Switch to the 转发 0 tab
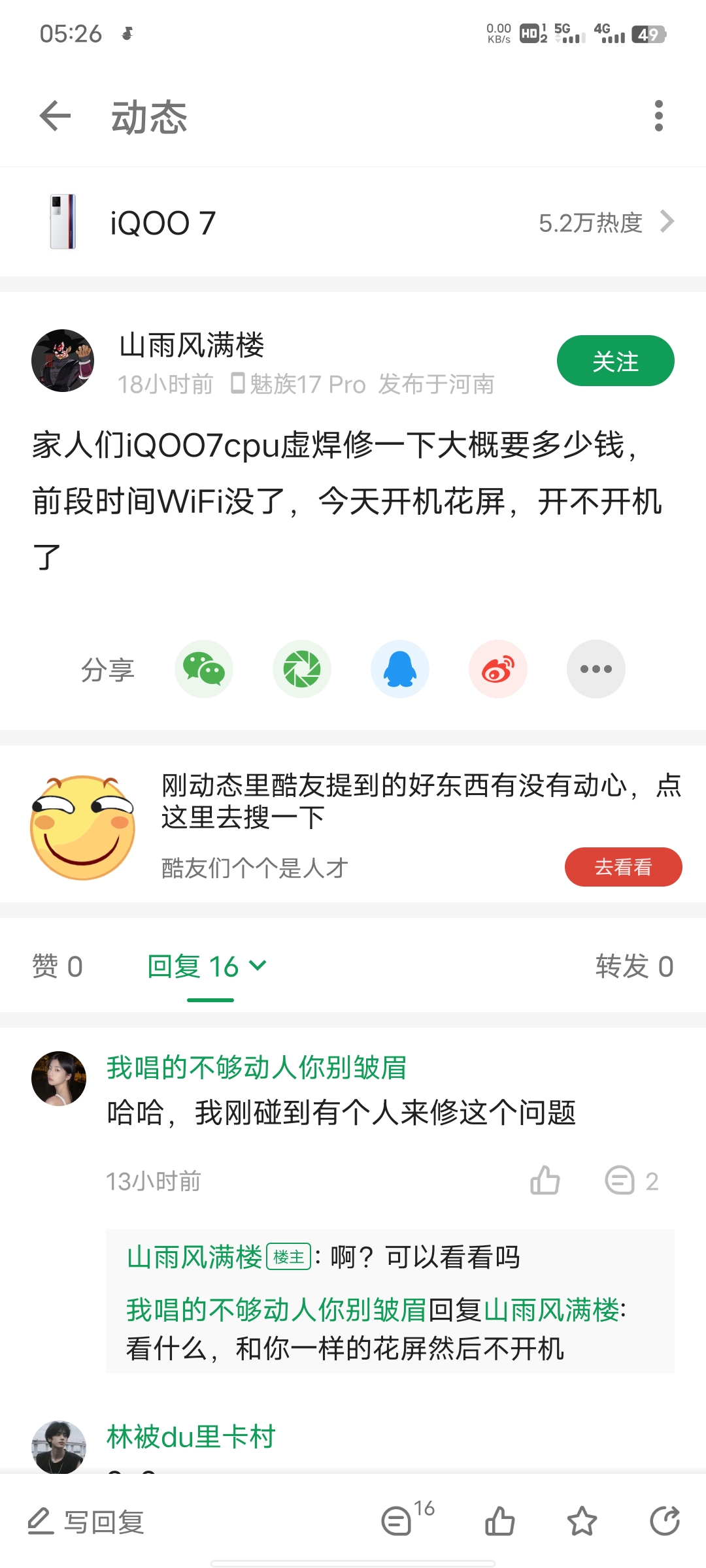This screenshot has width=706, height=1568. pyautogui.click(x=633, y=966)
